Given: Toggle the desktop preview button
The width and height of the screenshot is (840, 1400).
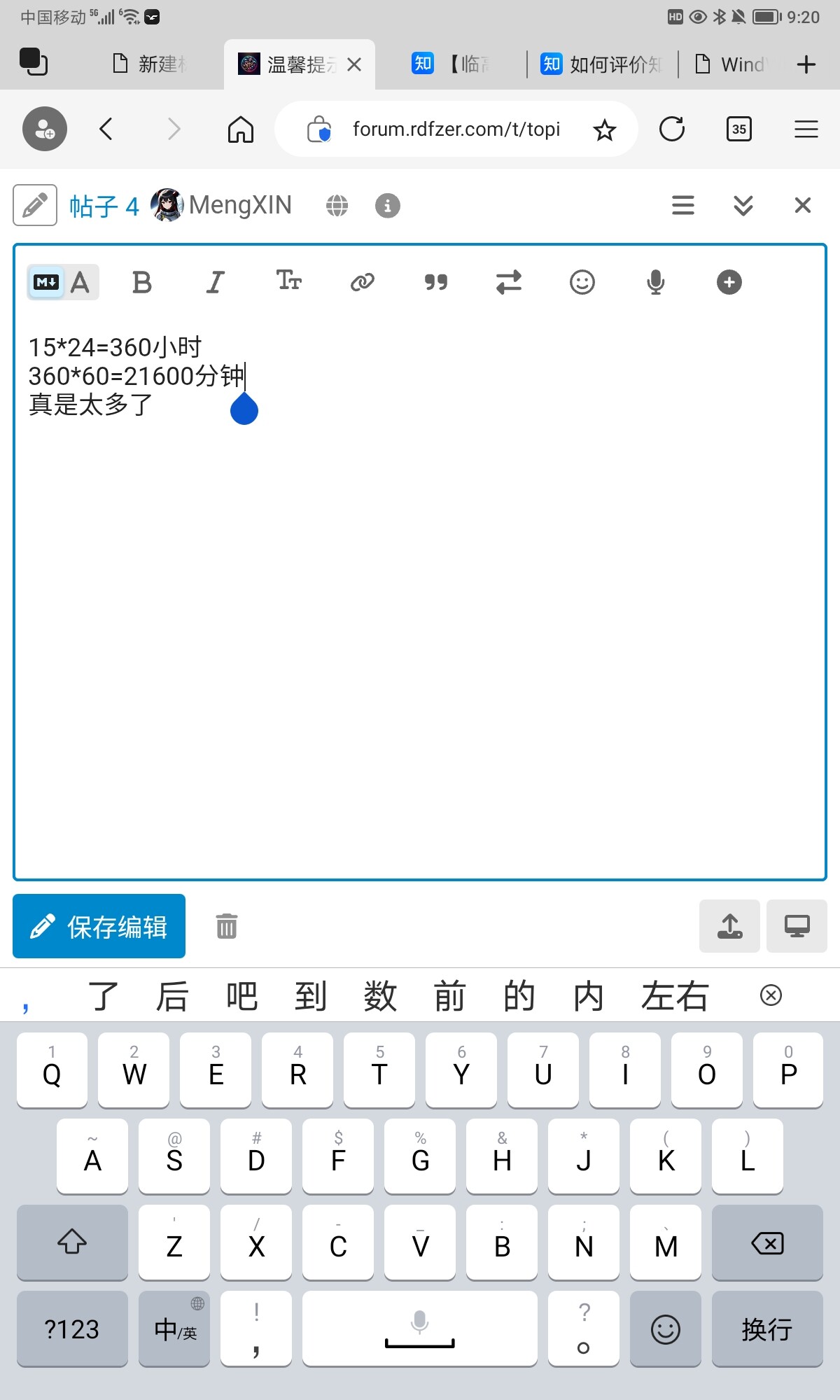Looking at the screenshot, I should [797, 926].
